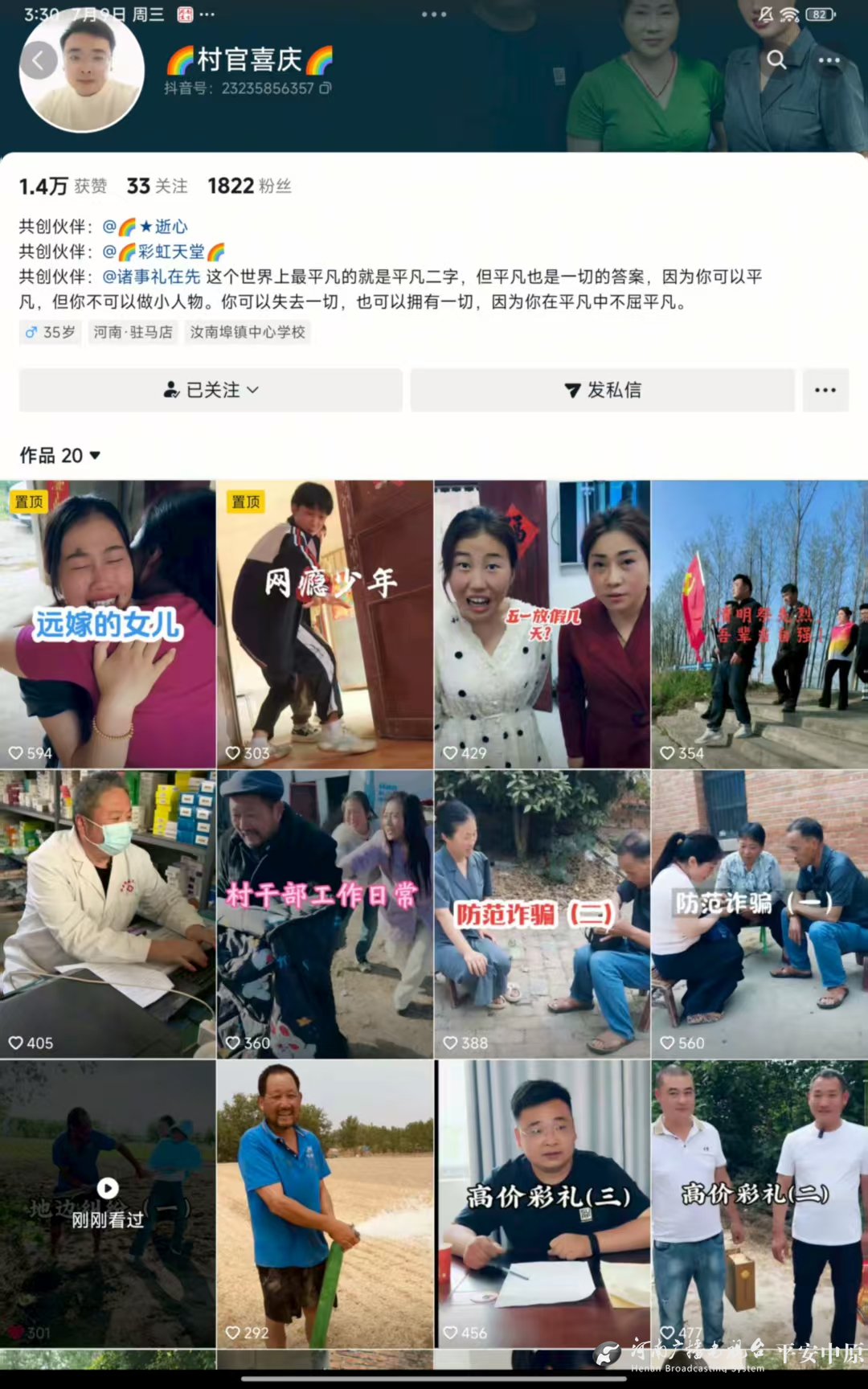Open the 五一放假几天 video
This screenshot has height=1389, width=868.
click(x=542, y=625)
